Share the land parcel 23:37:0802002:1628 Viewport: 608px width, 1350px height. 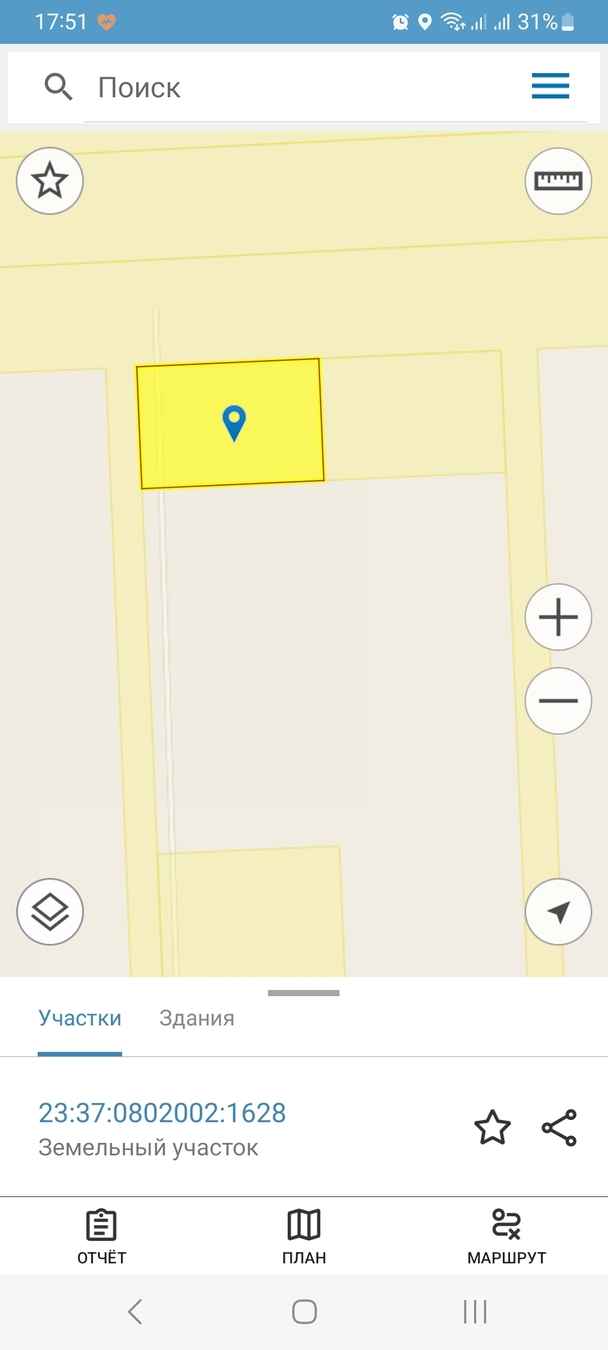pos(559,1128)
